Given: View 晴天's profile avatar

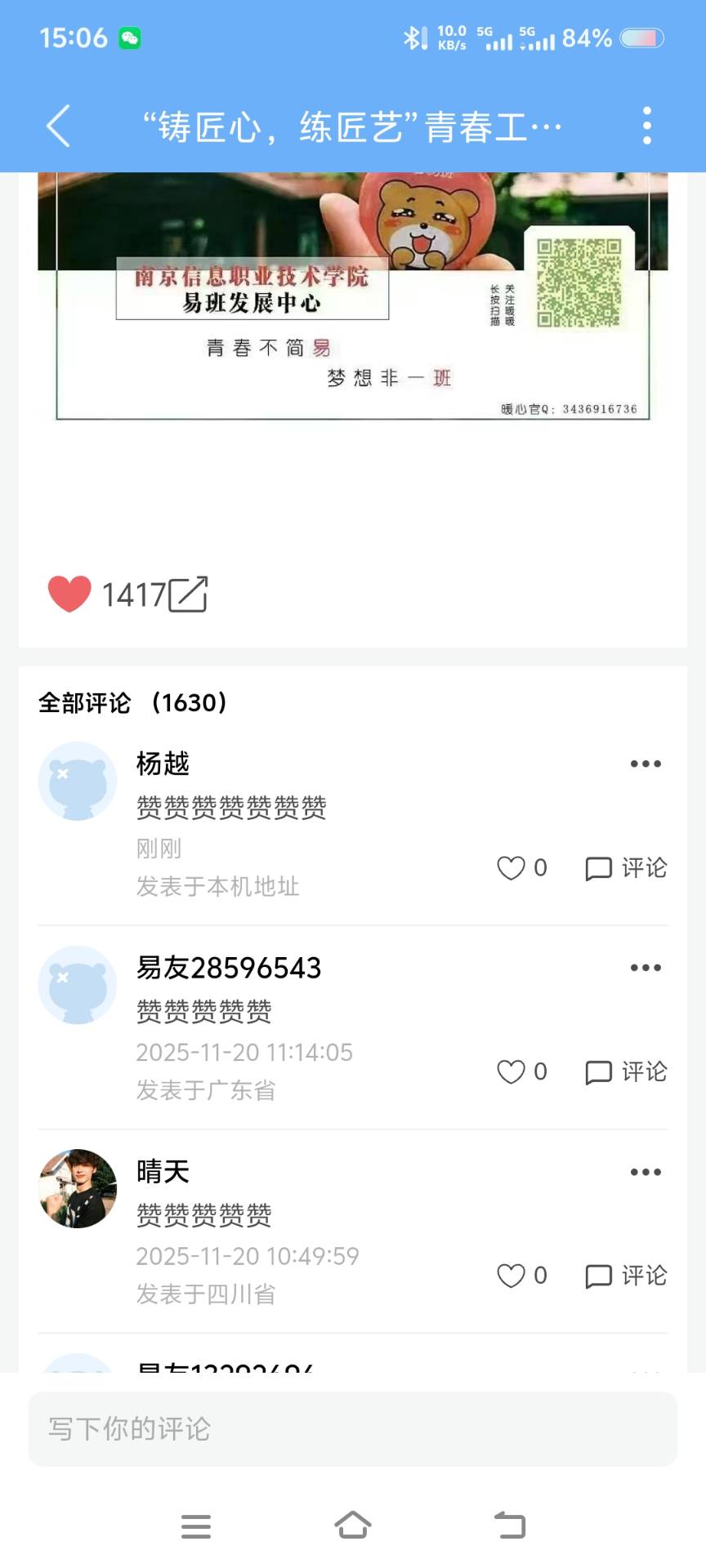Looking at the screenshot, I should coord(78,1189).
